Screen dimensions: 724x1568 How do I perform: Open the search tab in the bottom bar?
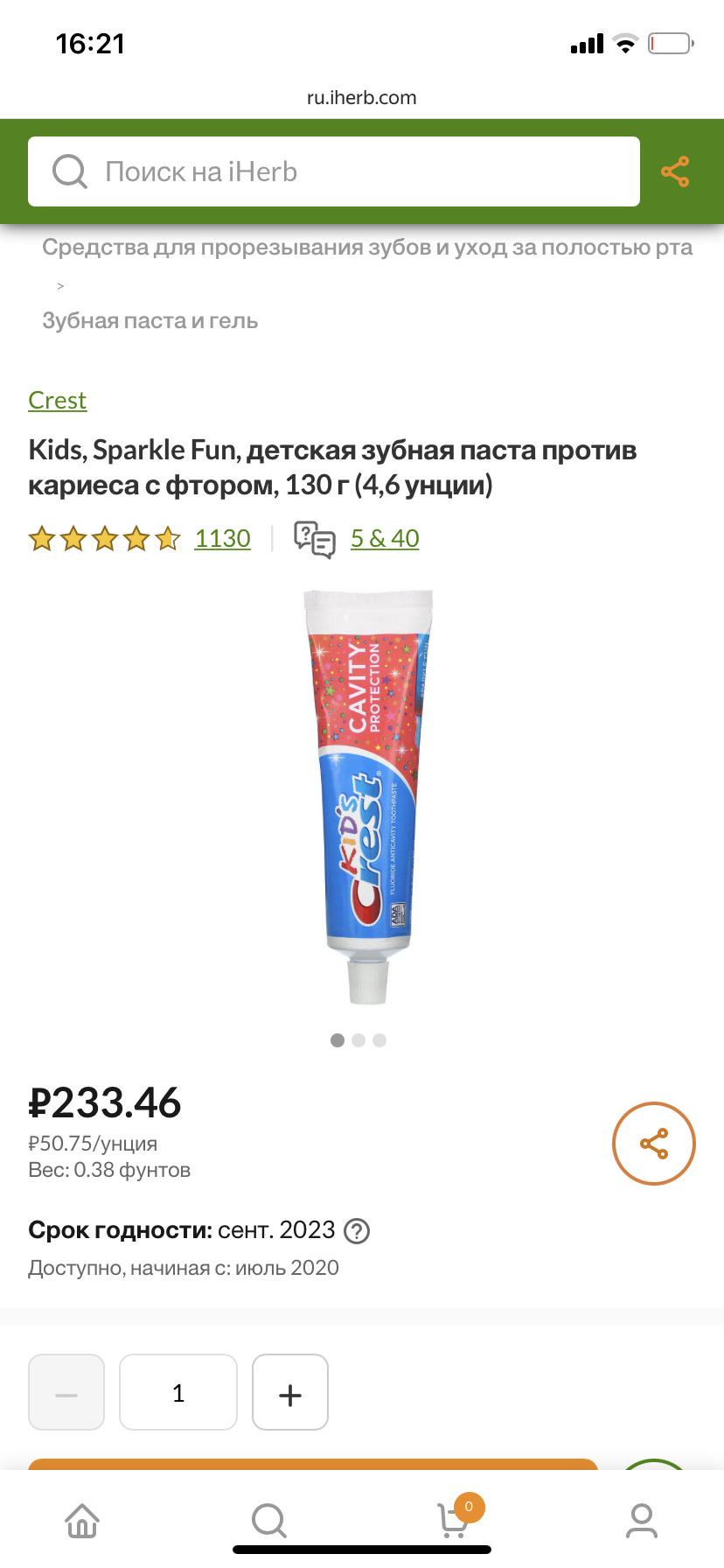click(269, 1521)
